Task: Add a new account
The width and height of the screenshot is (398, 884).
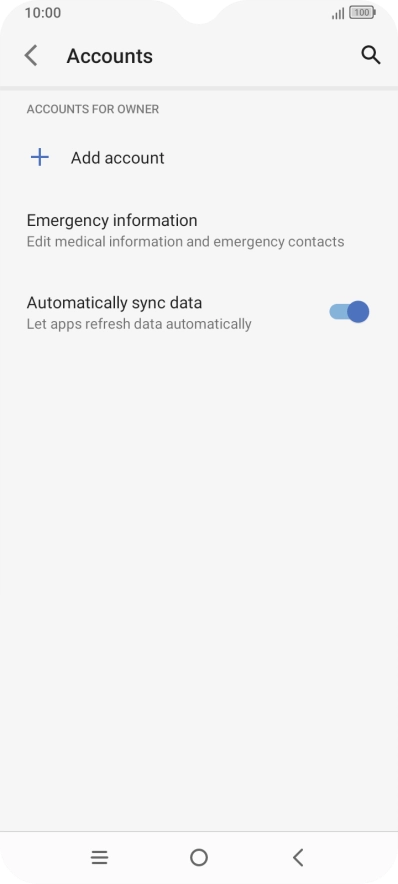Action: click(199, 158)
